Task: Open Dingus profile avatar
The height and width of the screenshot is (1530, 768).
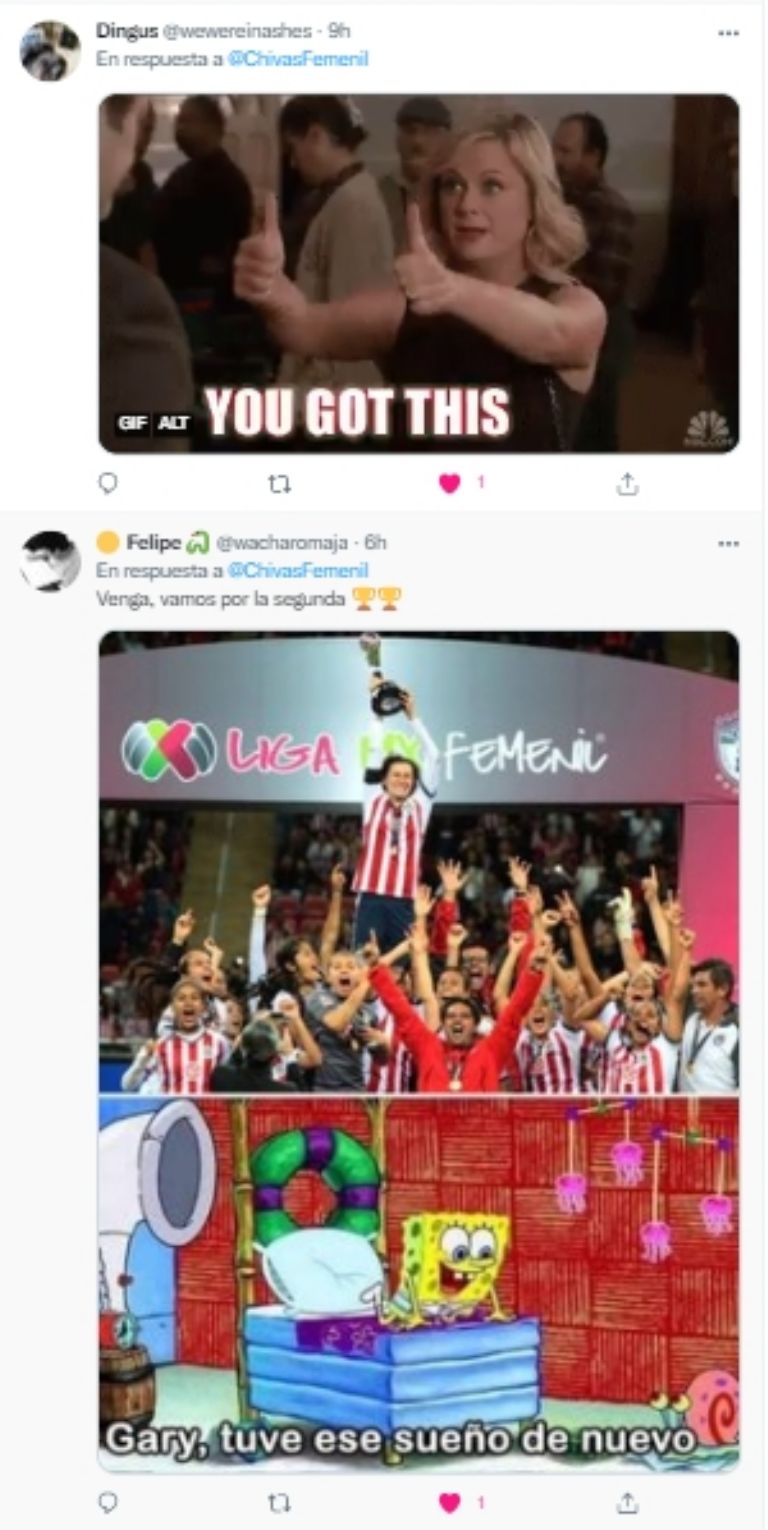Action: point(50,50)
